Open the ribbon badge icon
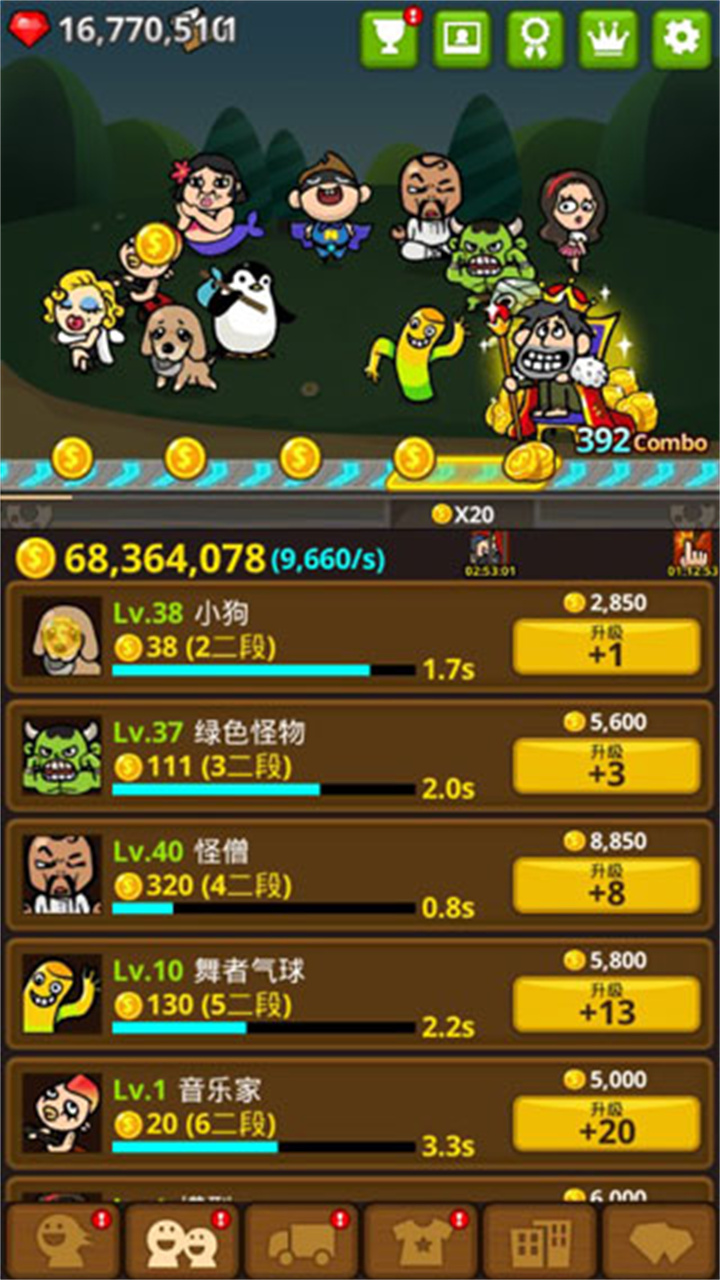Viewport: 720px width, 1280px height. point(535,38)
